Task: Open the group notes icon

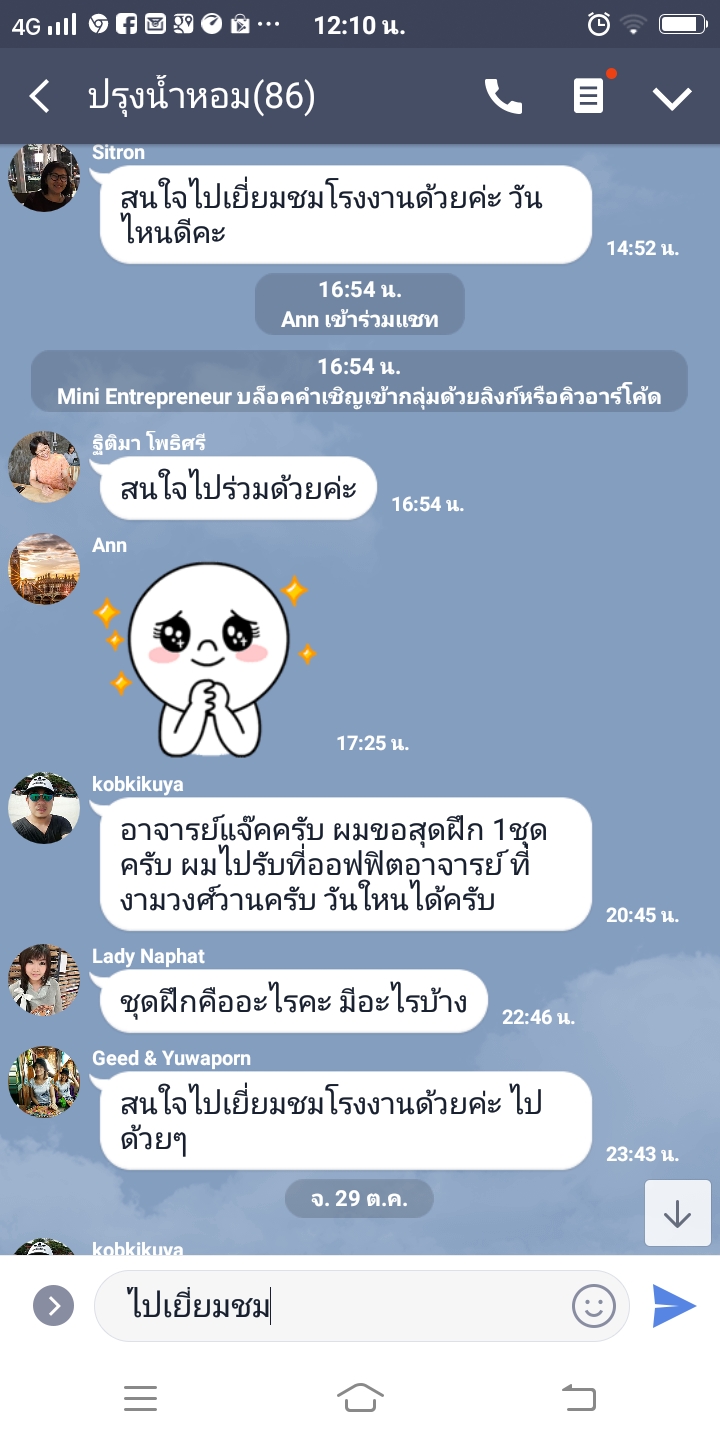Action: (x=588, y=97)
